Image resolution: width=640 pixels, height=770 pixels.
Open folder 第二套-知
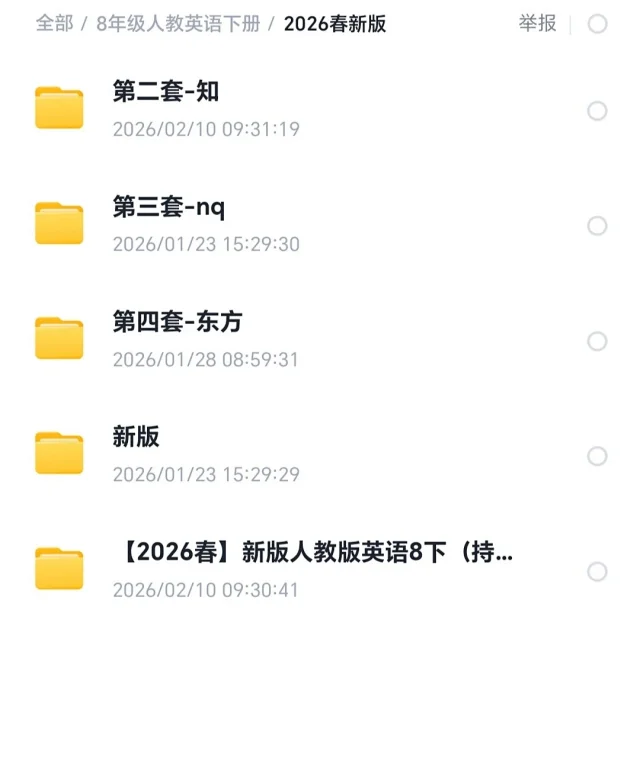(x=166, y=92)
